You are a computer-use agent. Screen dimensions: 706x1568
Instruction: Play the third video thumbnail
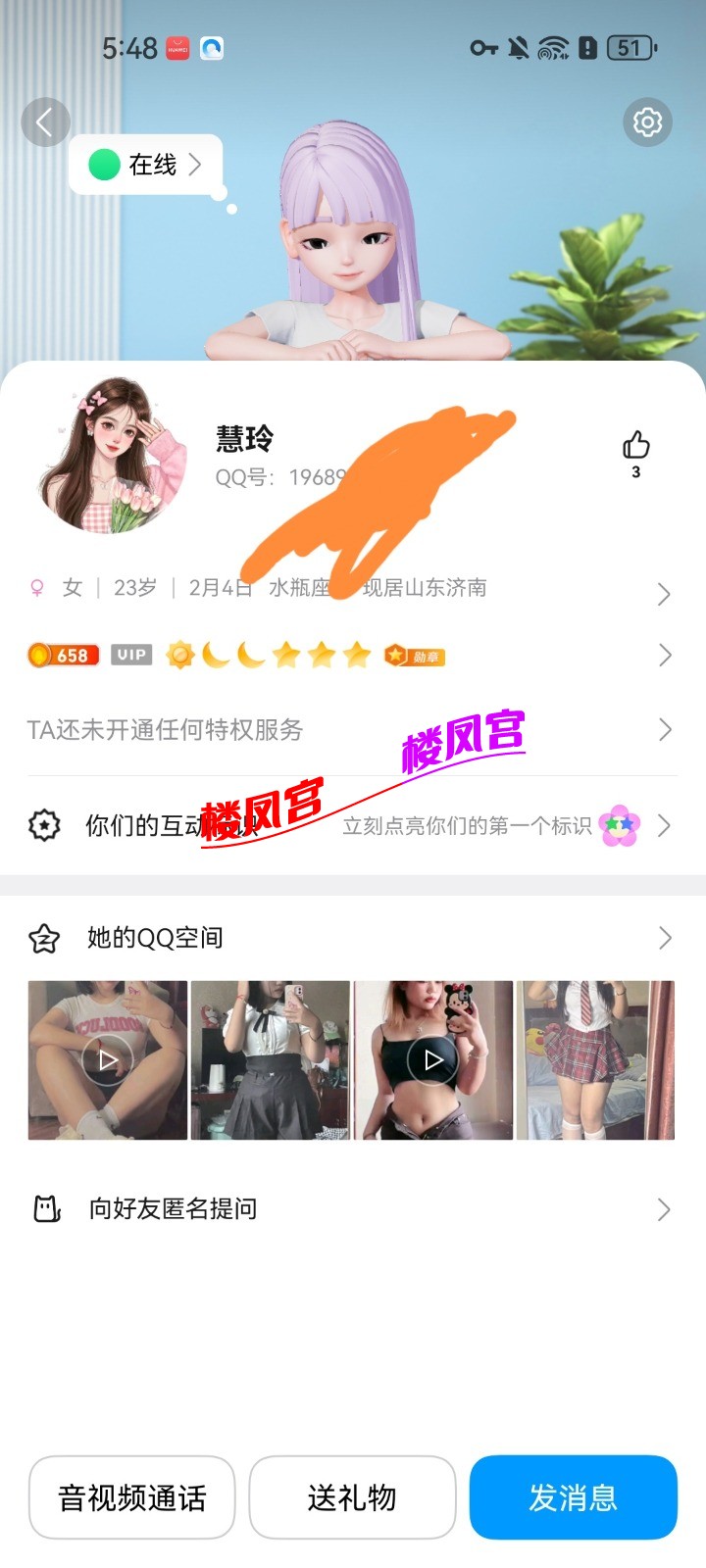433,1059
